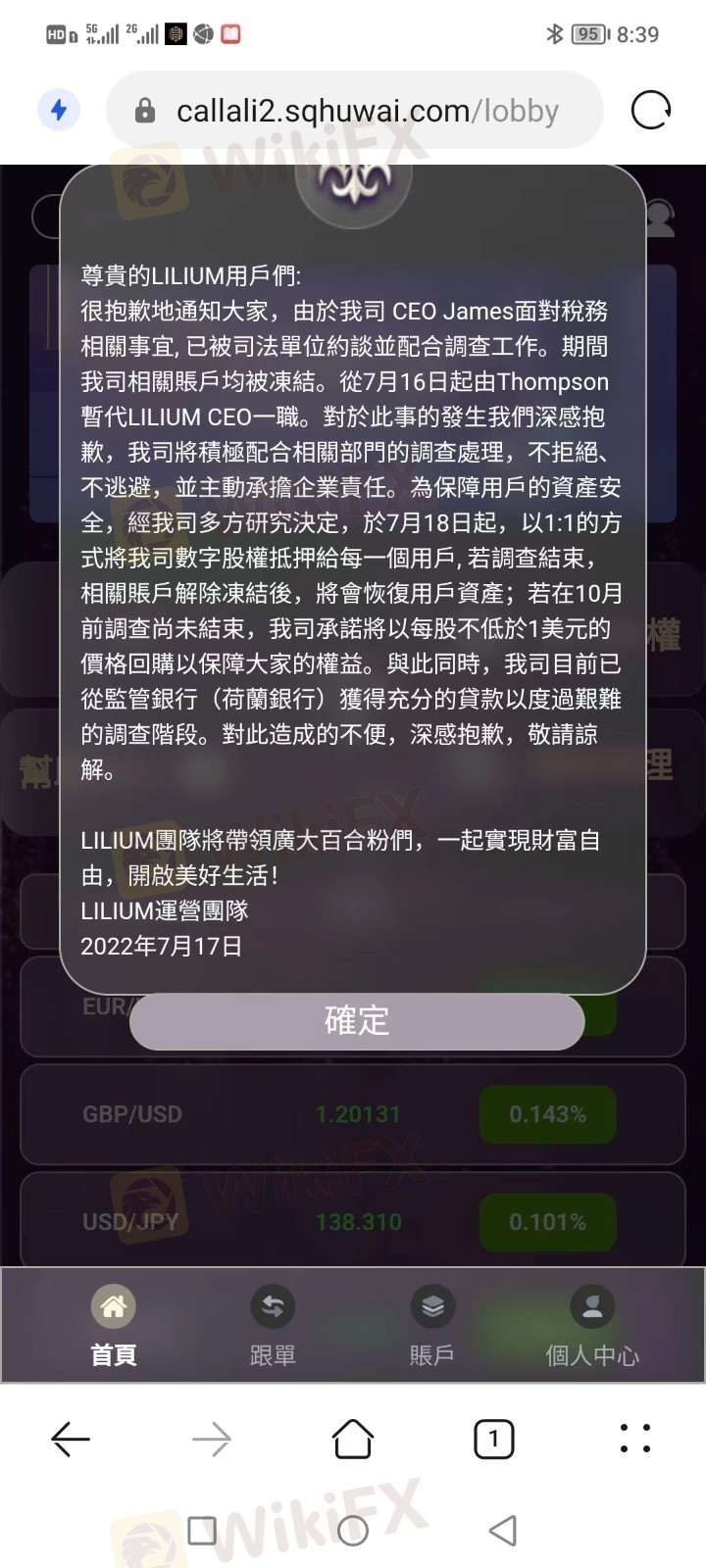Tap the URL address bar

point(368,111)
